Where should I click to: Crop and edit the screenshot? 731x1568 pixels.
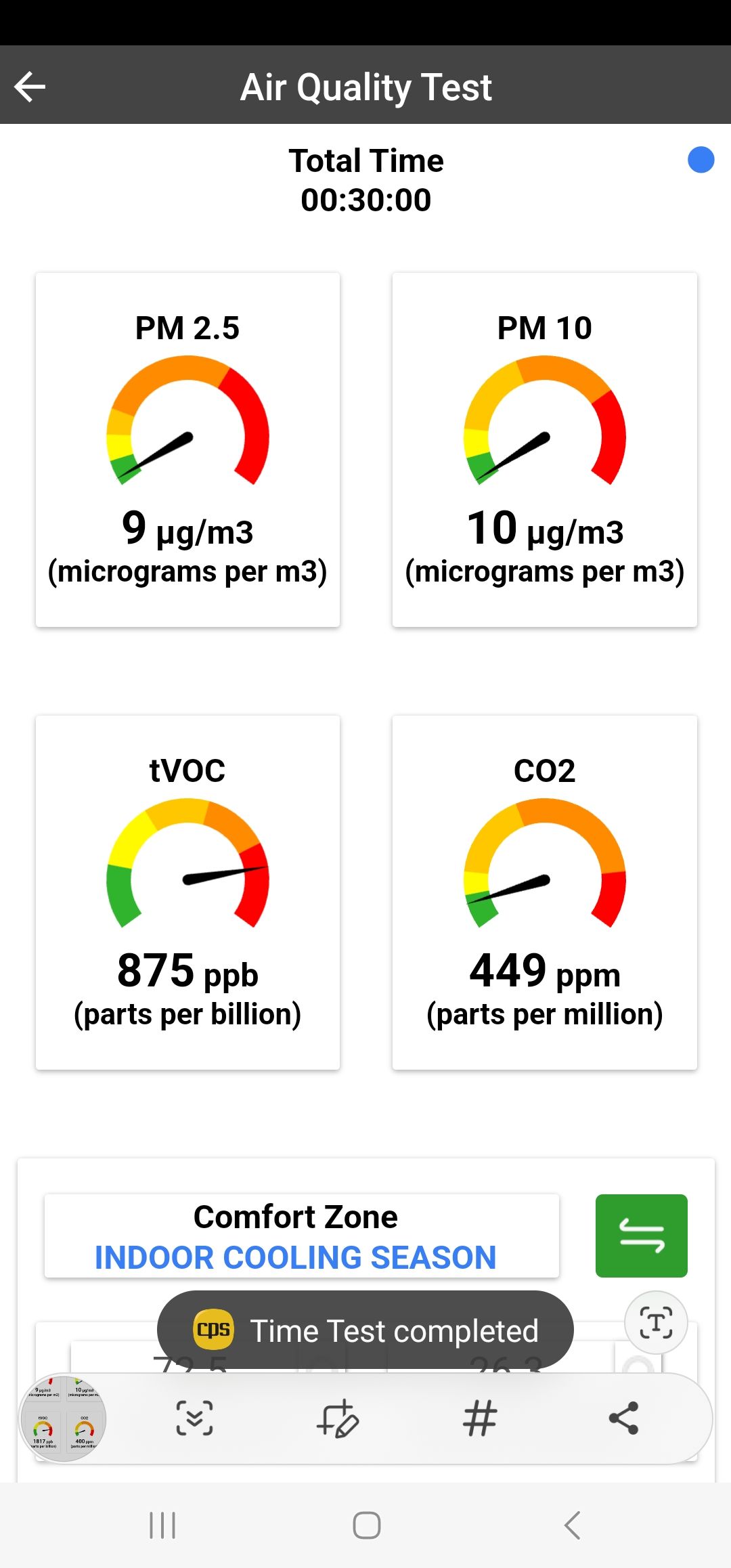[x=337, y=1418]
